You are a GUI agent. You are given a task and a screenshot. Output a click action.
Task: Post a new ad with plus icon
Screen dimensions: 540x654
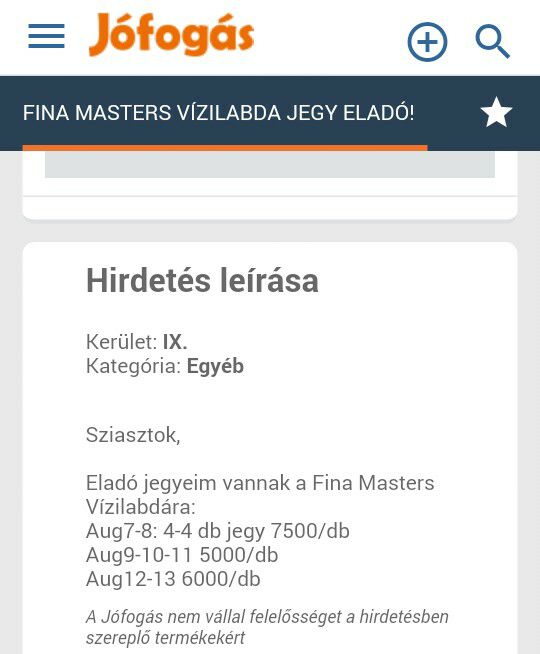(x=427, y=42)
